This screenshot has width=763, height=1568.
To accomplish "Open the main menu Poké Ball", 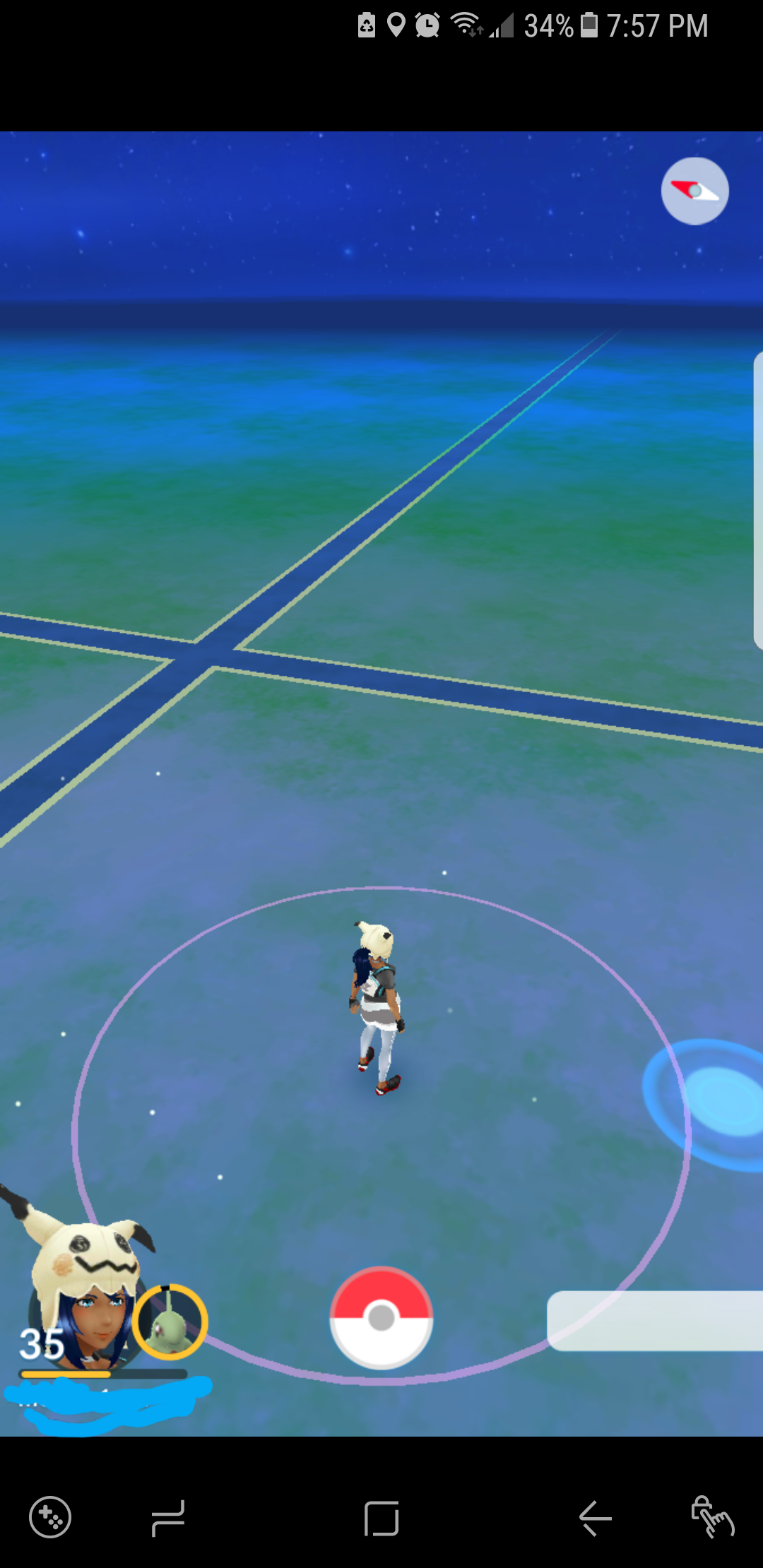I will pos(381,1317).
